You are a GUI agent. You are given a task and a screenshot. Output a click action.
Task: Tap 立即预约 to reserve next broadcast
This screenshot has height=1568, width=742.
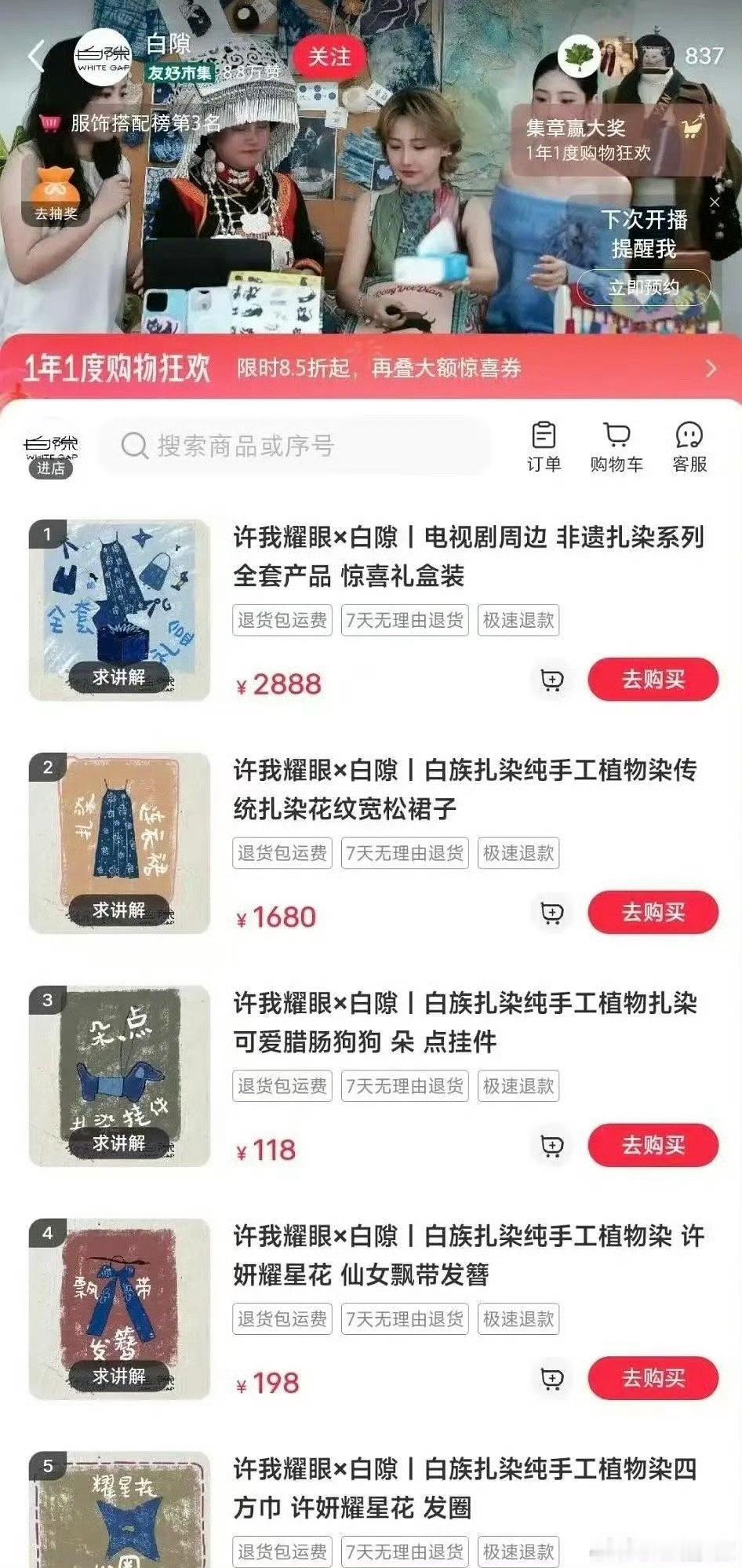pyautogui.click(x=645, y=287)
